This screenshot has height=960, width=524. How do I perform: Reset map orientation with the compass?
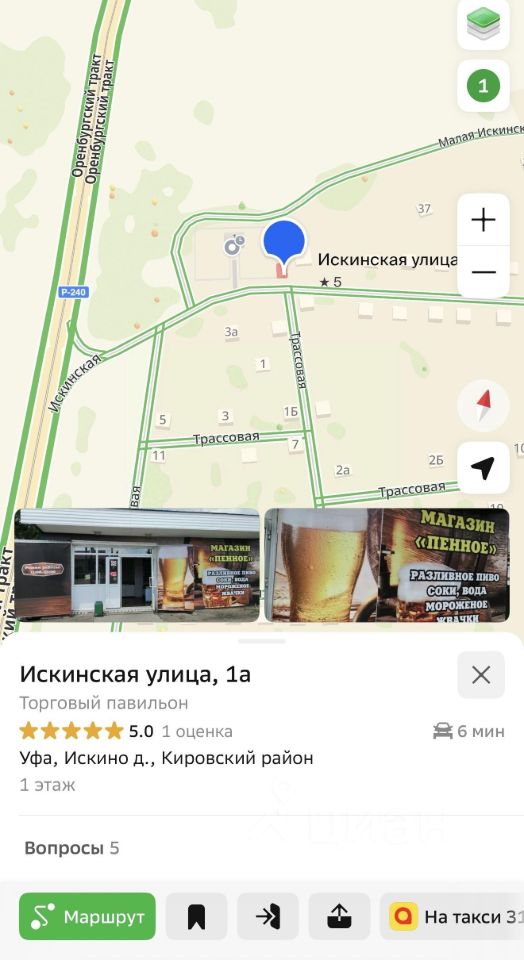[x=483, y=406]
